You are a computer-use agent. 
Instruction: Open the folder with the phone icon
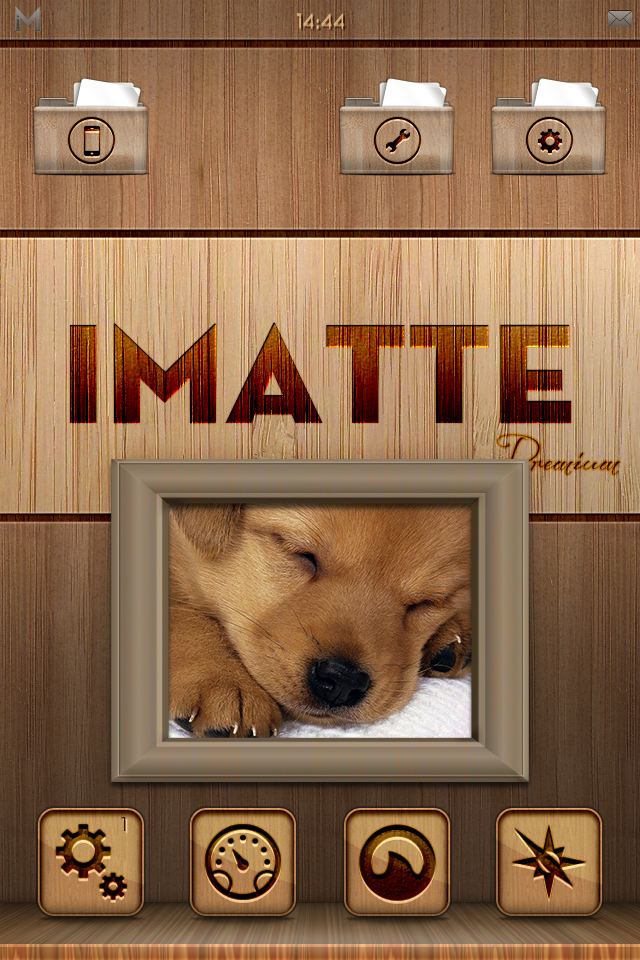pos(91,130)
